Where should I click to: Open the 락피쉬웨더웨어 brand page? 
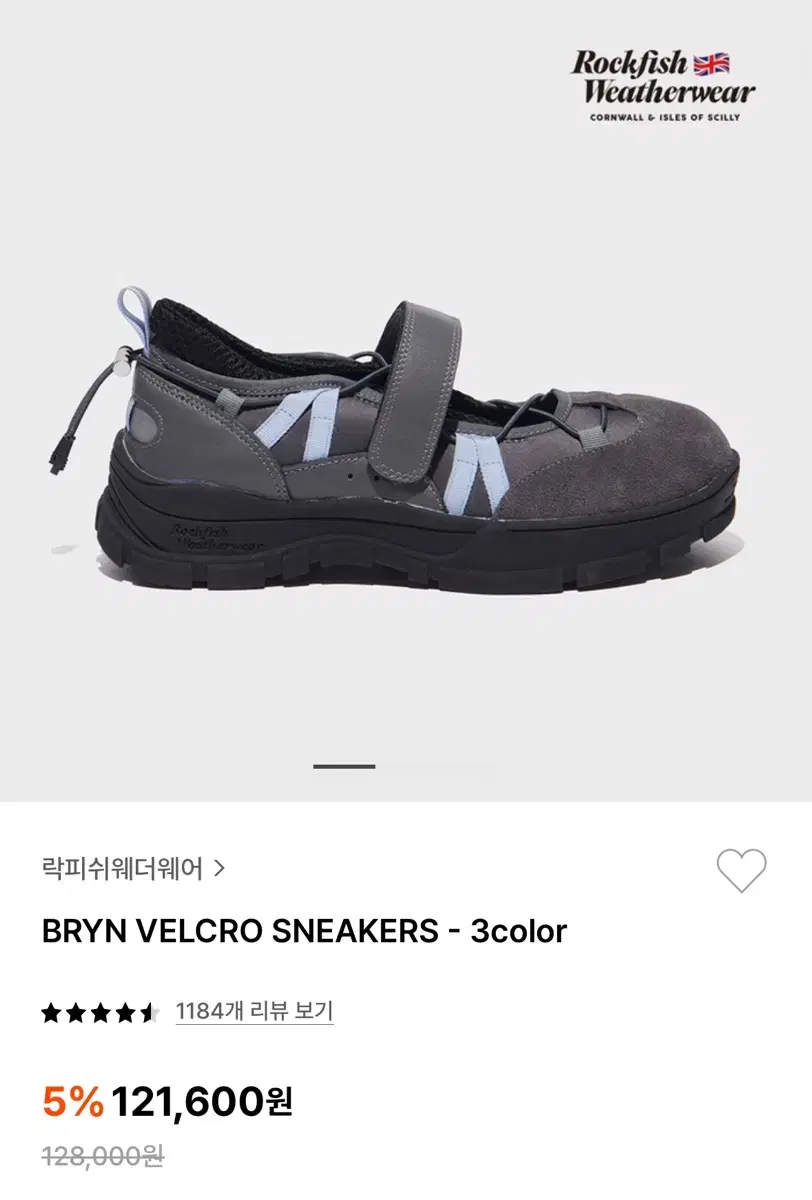(133, 868)
